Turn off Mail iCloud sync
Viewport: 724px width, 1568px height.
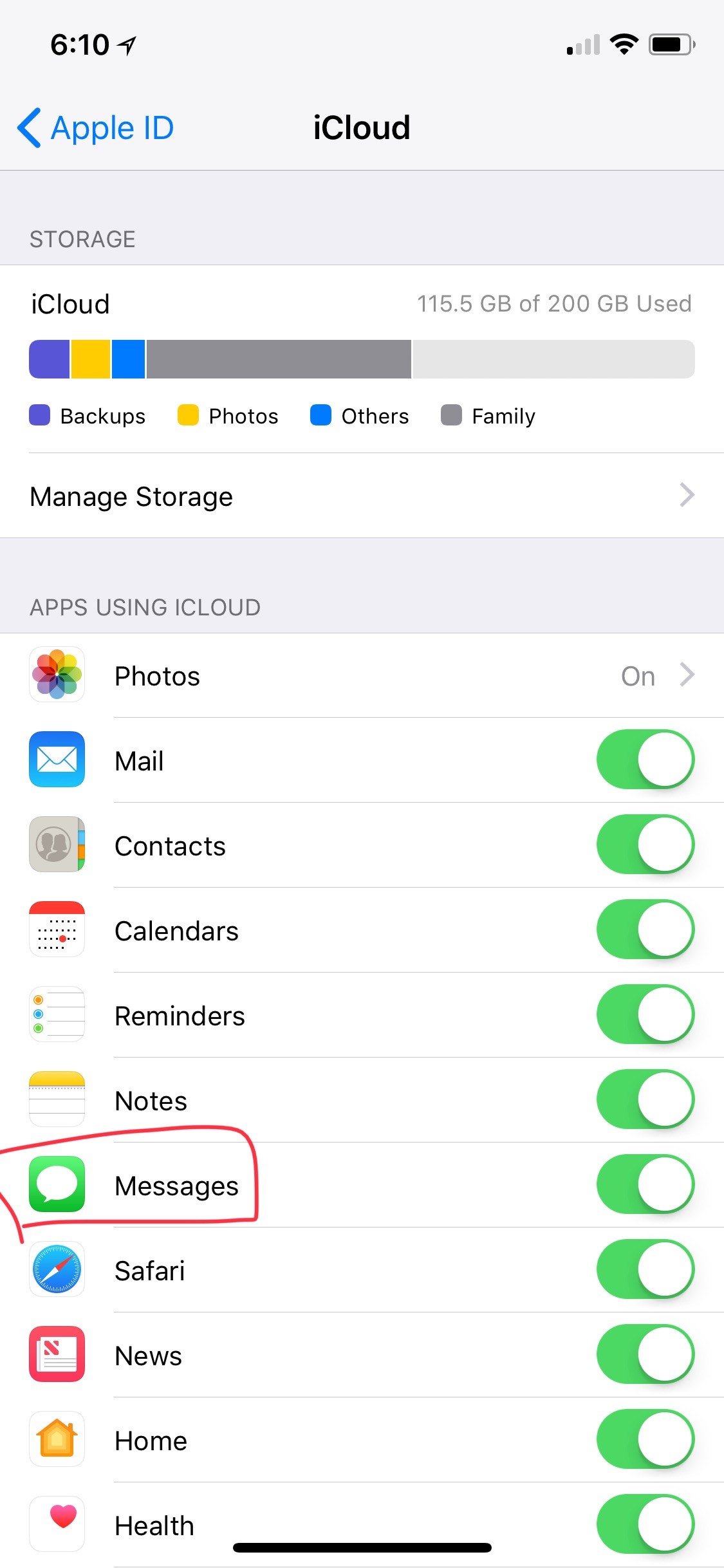[x=645, y=759]
